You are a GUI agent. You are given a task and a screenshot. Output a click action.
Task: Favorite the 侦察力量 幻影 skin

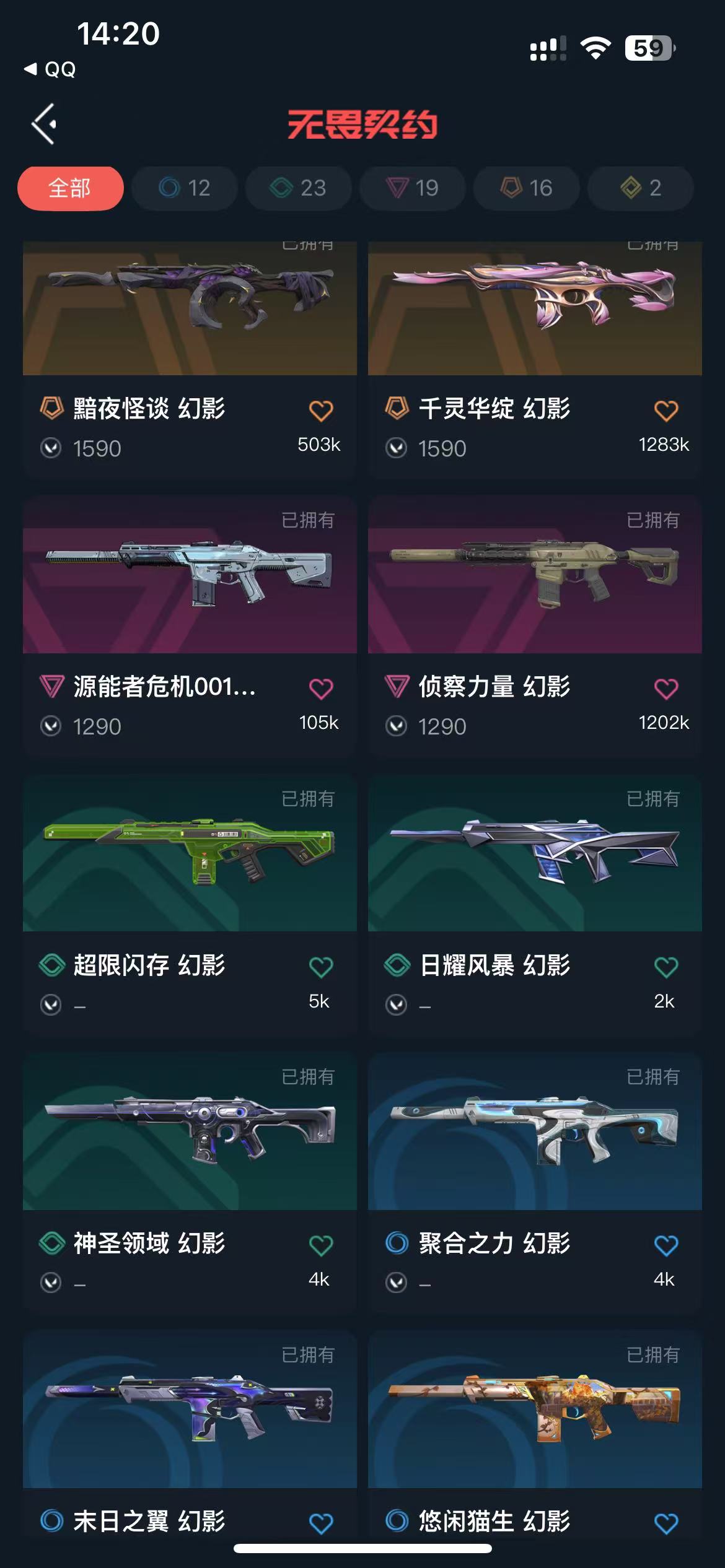point(666,689)
